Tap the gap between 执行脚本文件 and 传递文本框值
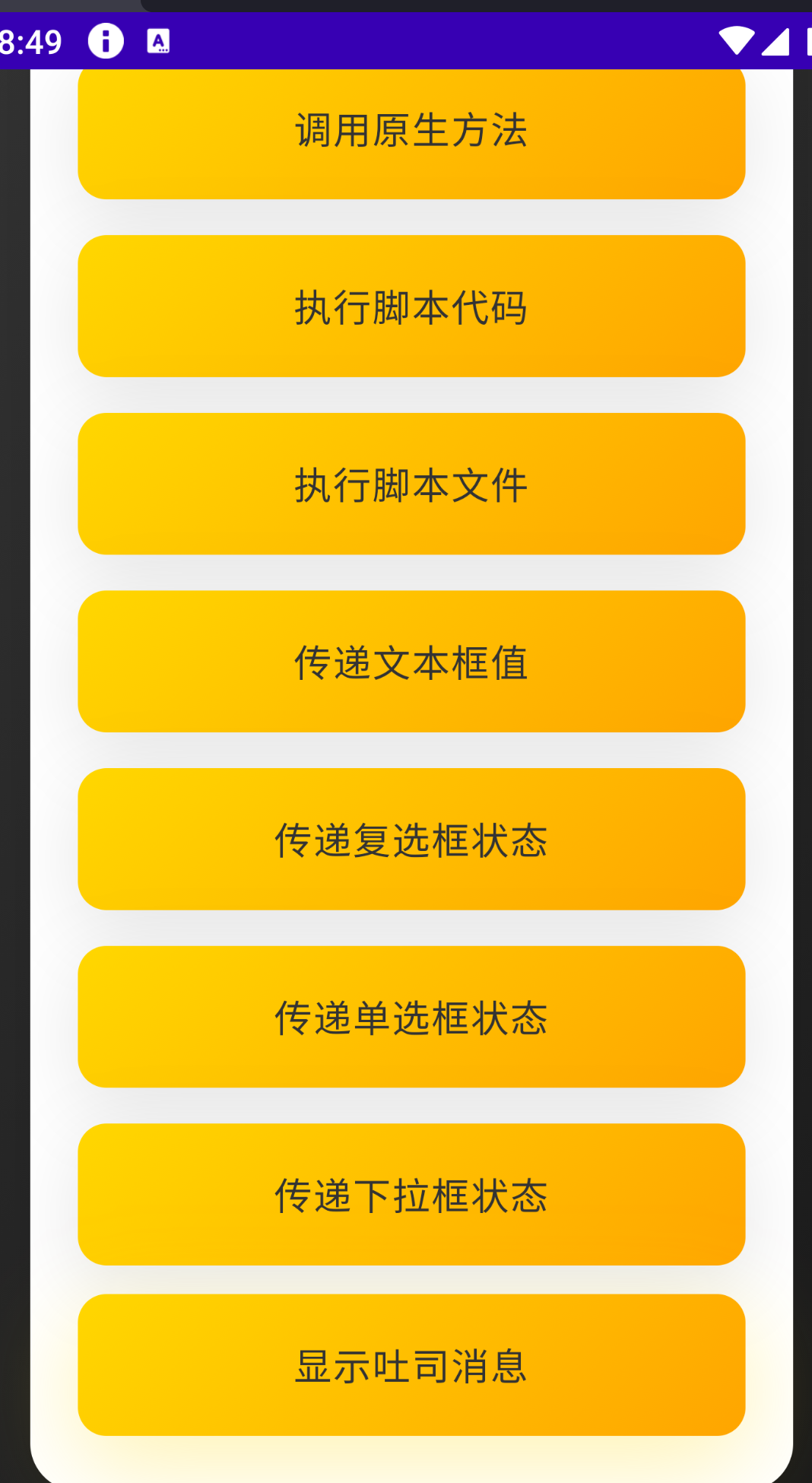This screenshot has width=812, height=1483. [x=411, y=572]
